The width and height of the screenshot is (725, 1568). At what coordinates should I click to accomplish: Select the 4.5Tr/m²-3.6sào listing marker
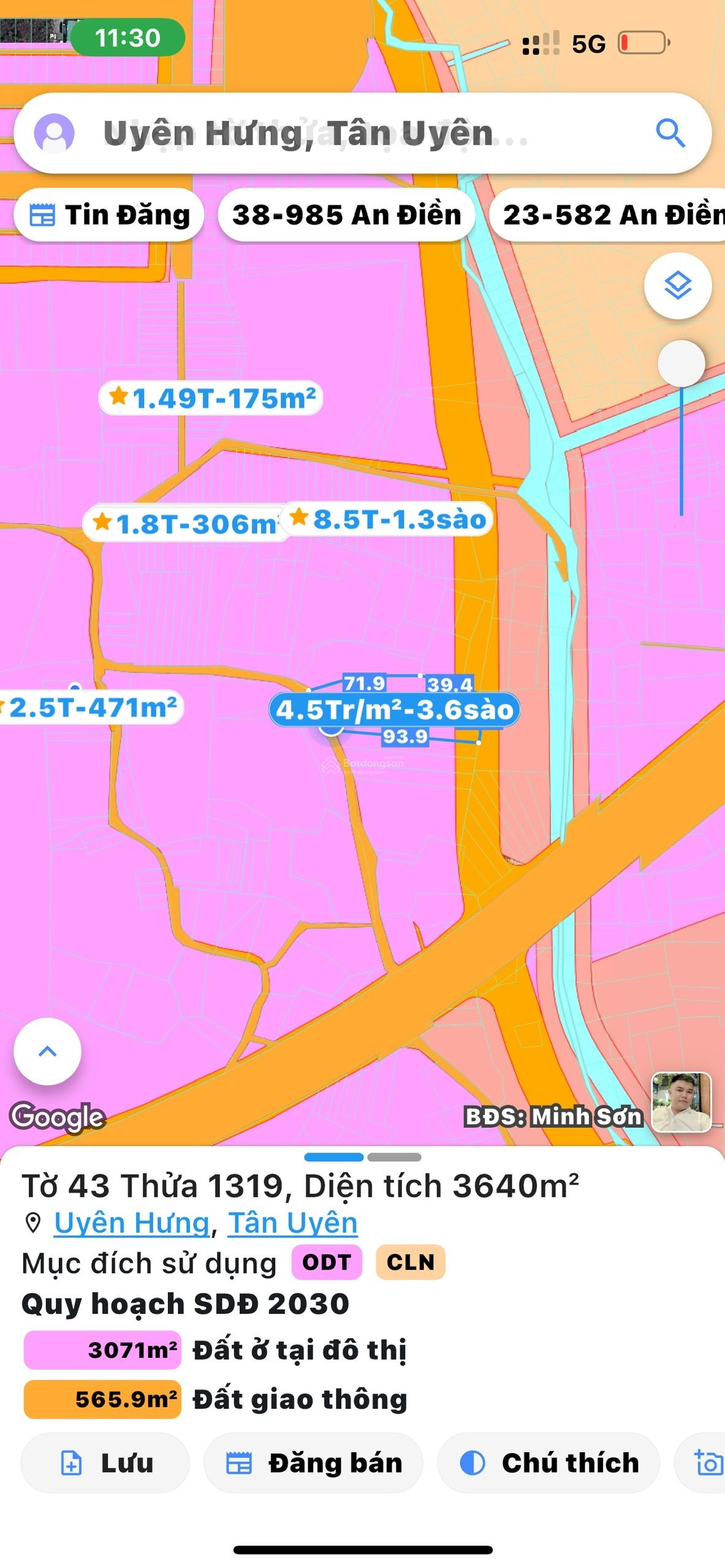(x=394, y=710)
